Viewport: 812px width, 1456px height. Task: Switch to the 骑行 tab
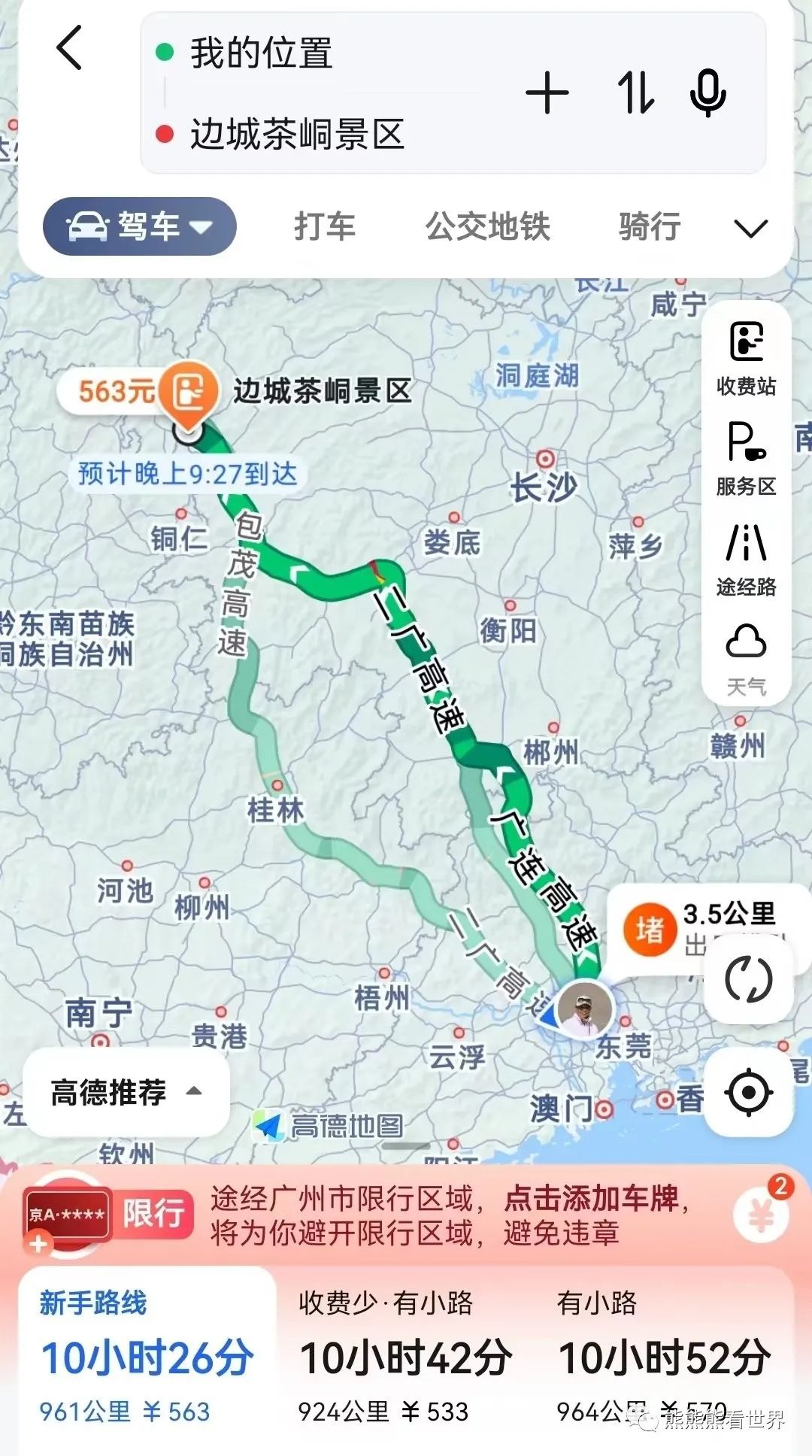(x=650, y=226)
